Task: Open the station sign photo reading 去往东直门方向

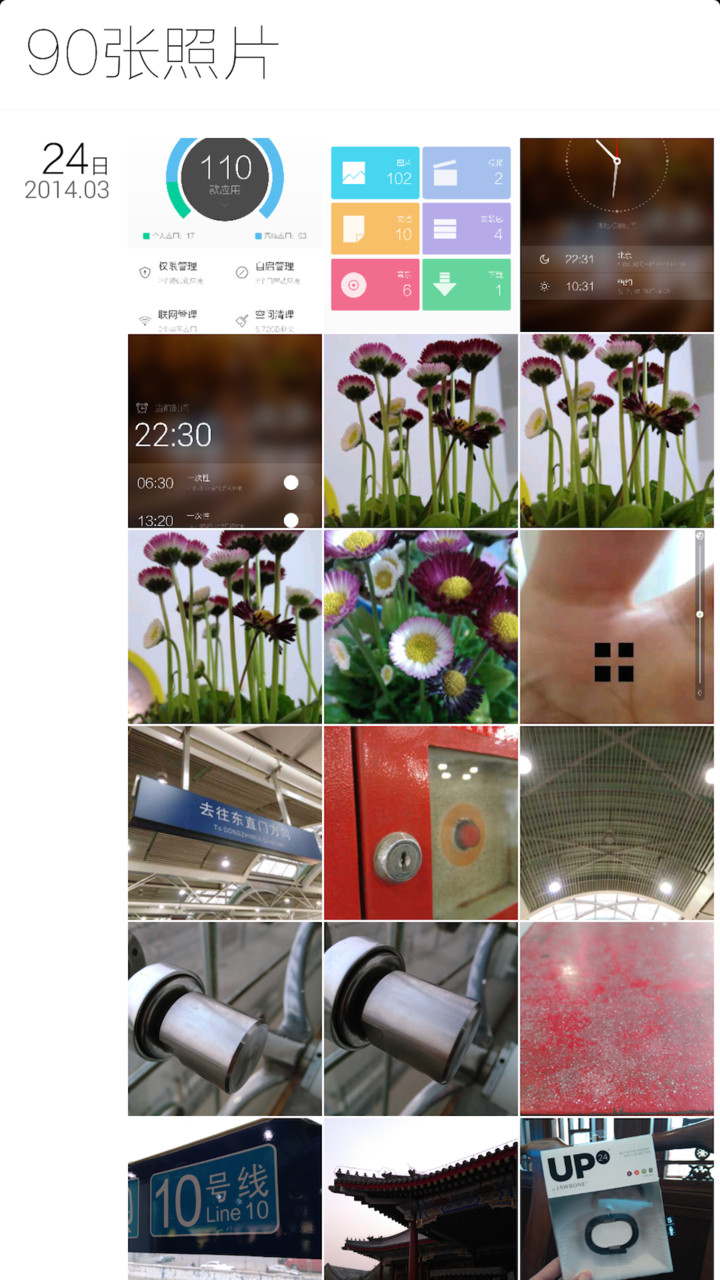Action: (225, 823)
